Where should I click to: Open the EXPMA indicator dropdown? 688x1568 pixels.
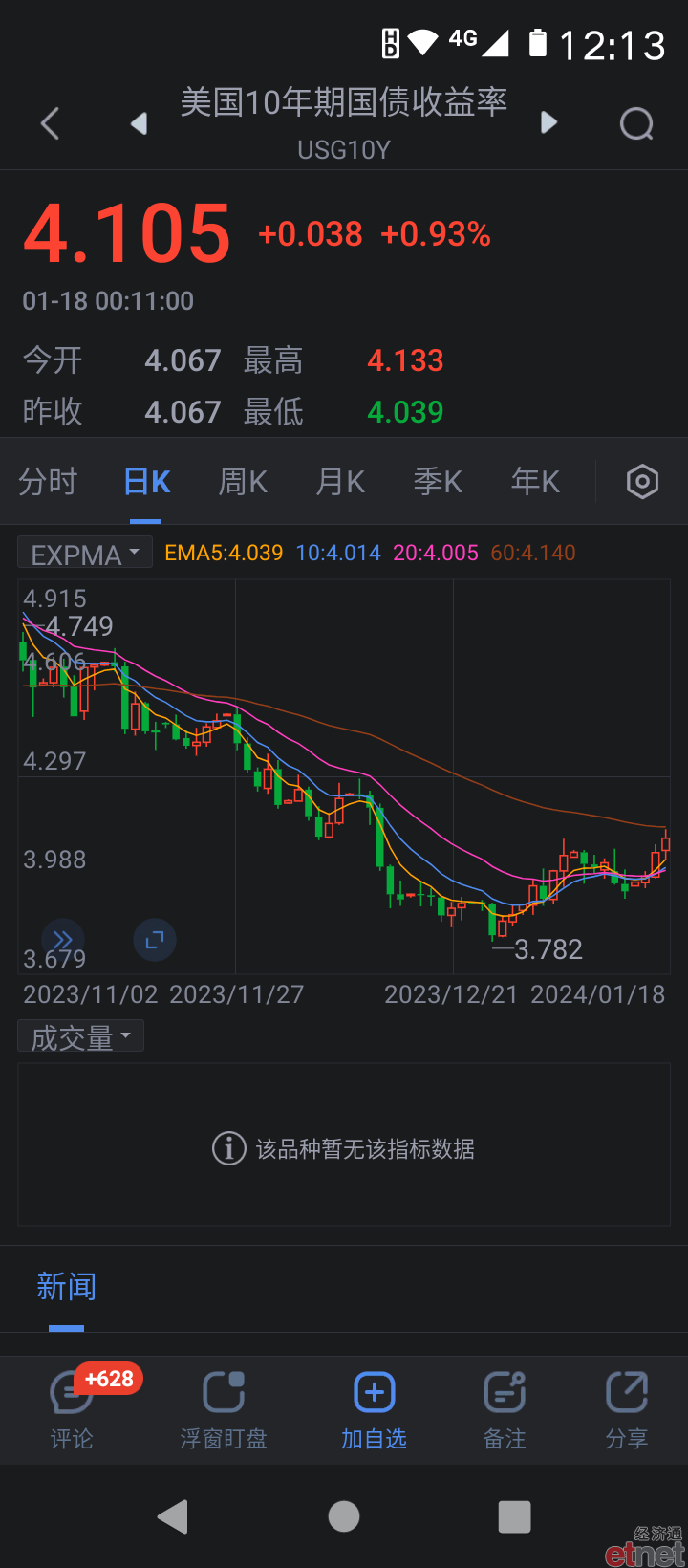(x=85, y=554)
